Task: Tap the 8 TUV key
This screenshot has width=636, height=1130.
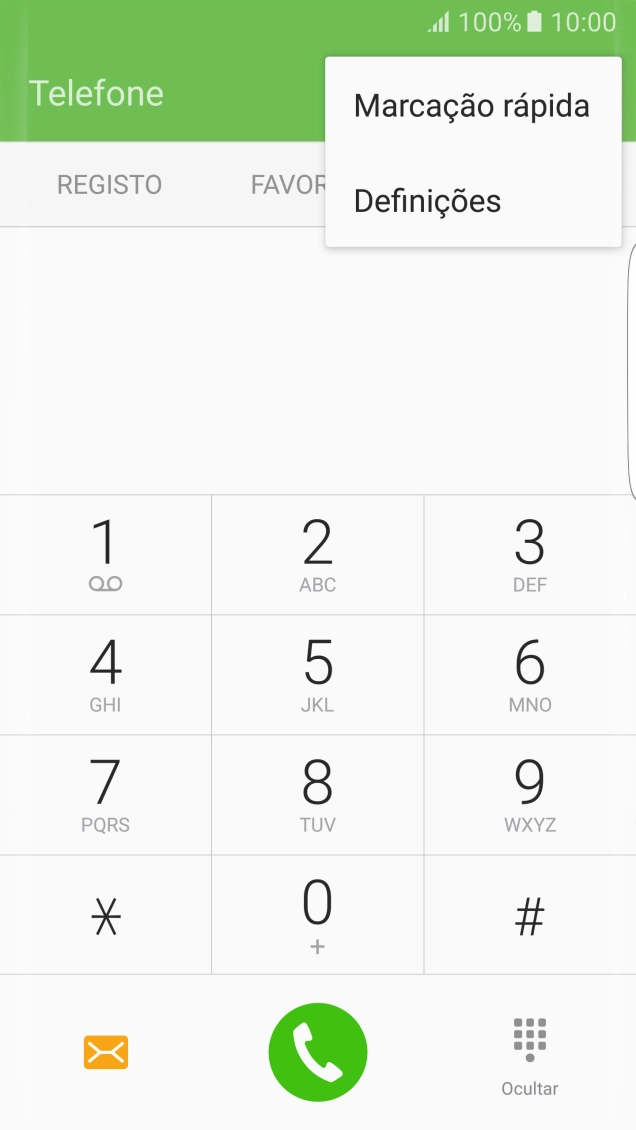Action: coord(317,795)
